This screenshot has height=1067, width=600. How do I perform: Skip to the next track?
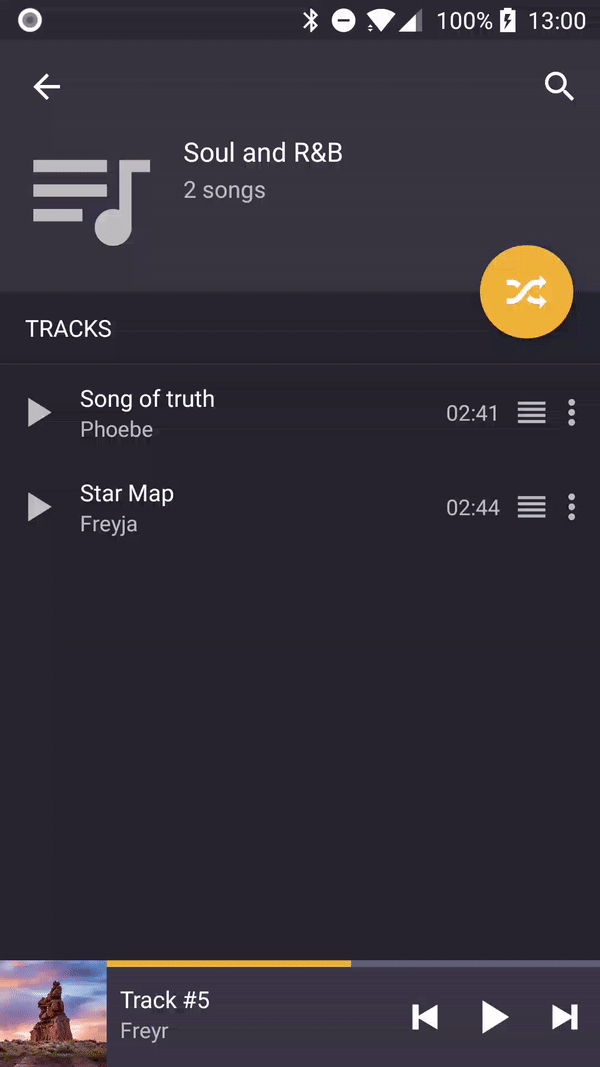pyautogui.click(x=565, y=1017)
